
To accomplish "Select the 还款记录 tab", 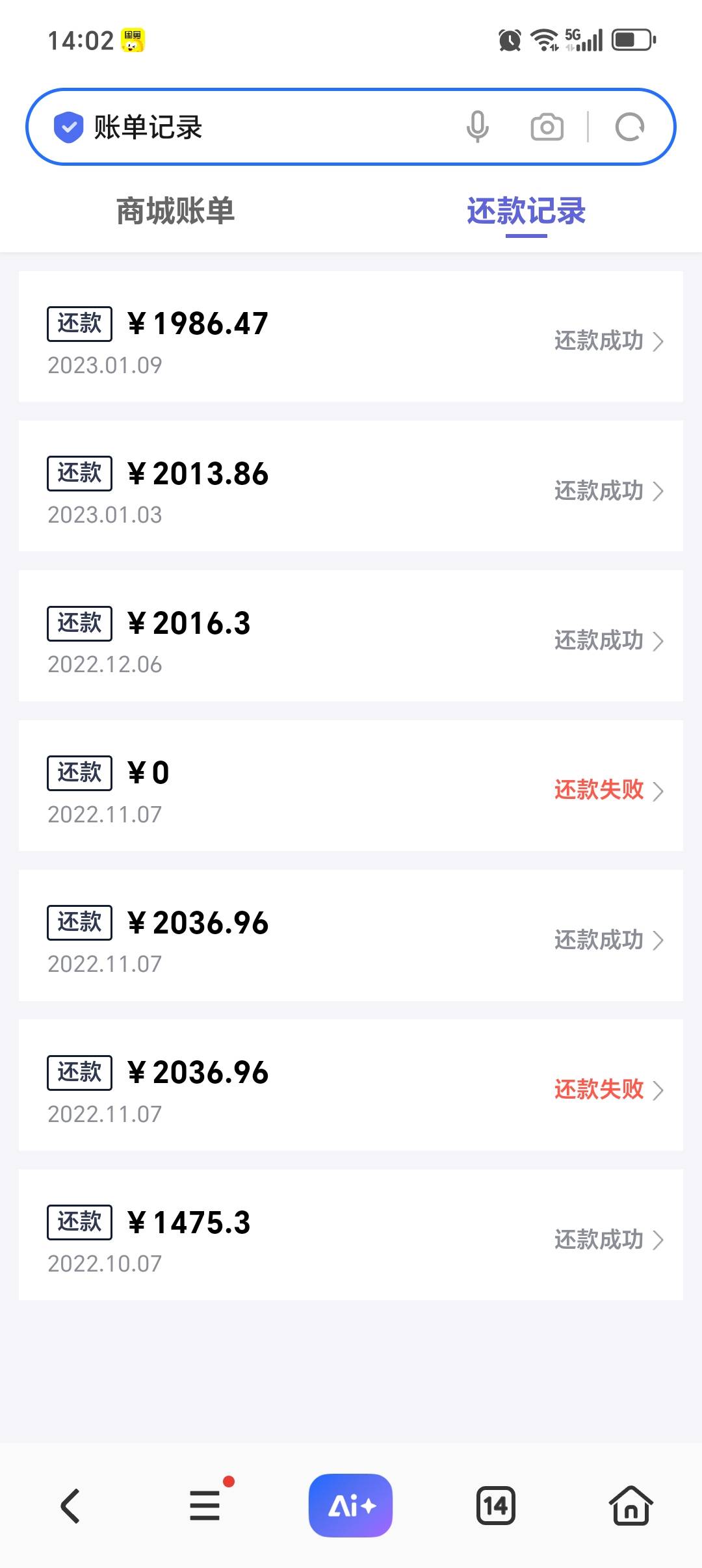I will [526, 211].
